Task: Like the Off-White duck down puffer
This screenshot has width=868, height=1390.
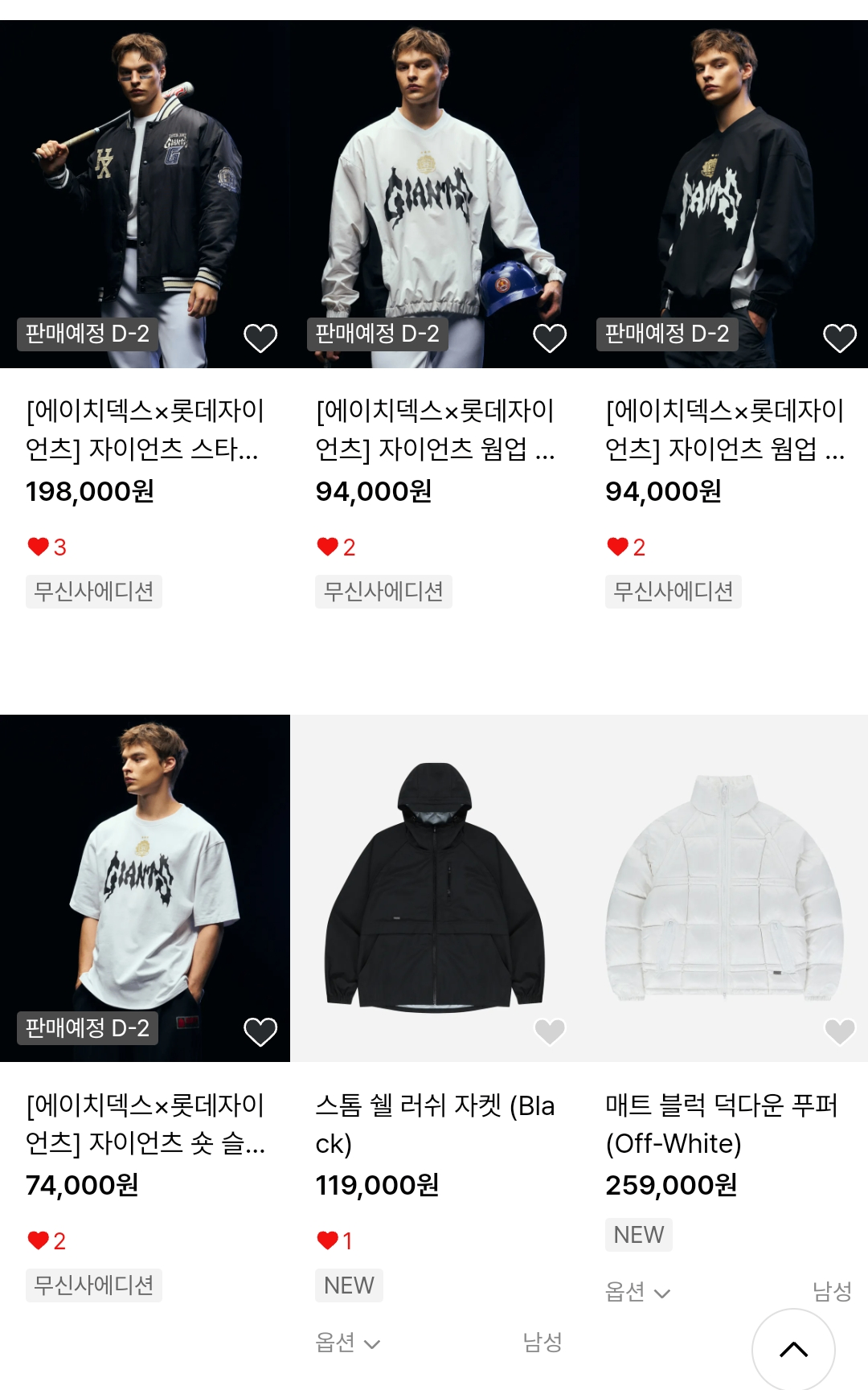Action: 839,1031
